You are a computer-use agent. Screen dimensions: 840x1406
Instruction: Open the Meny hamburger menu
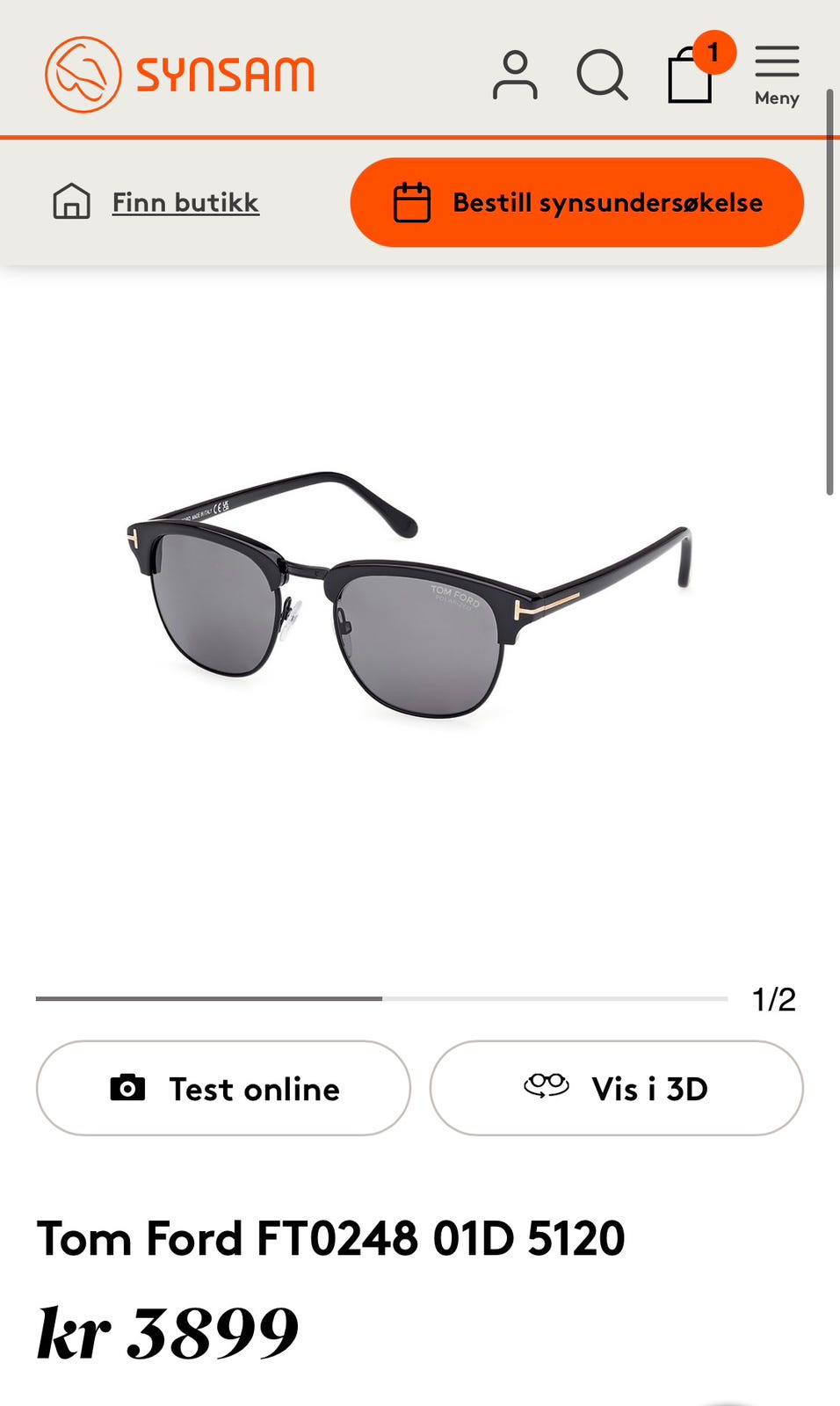click(x=777, y=76)
